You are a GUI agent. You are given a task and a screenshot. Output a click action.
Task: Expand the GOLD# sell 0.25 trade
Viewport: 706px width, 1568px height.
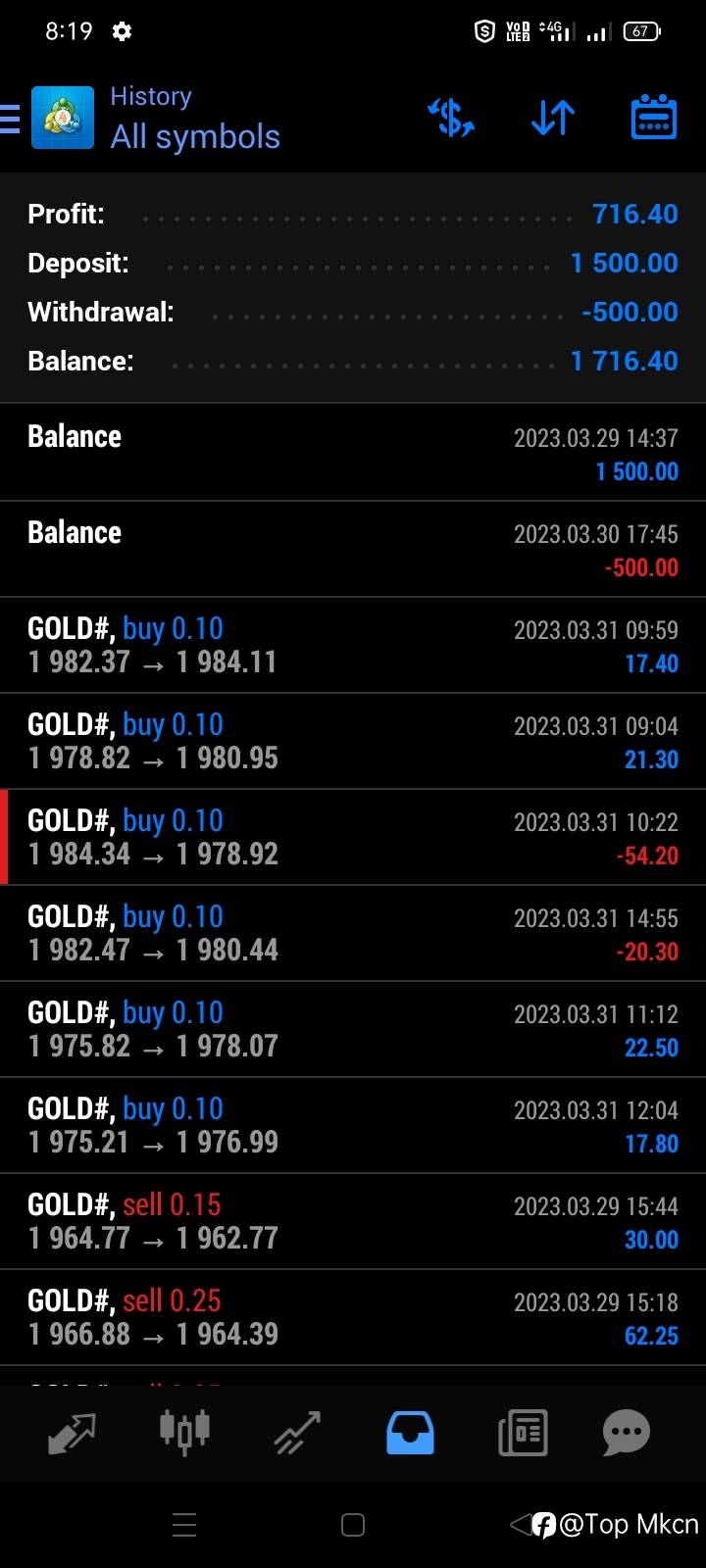coord(353,1317)
